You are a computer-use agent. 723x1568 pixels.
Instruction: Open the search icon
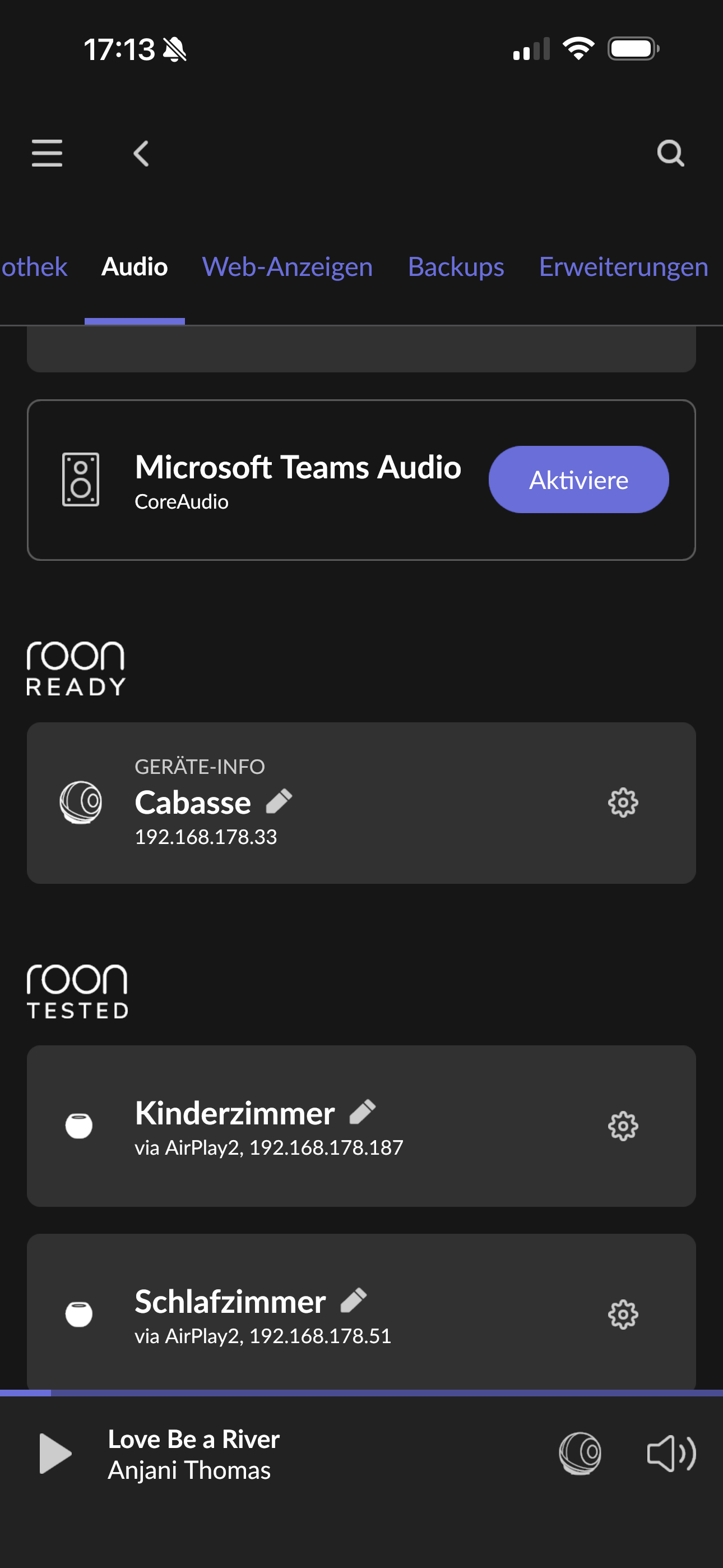[671, 154]
